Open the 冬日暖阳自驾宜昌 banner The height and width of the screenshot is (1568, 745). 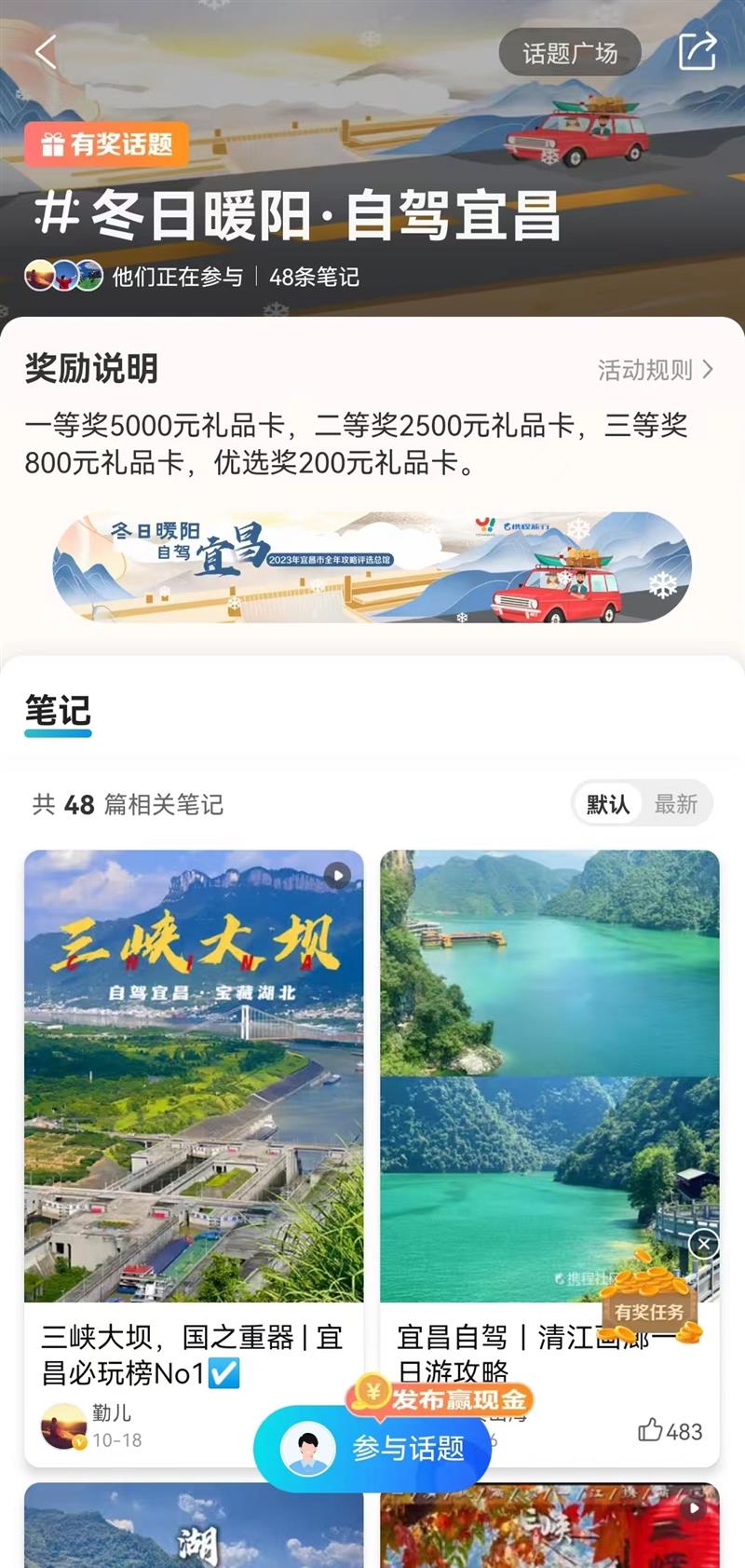coord(372,566)
